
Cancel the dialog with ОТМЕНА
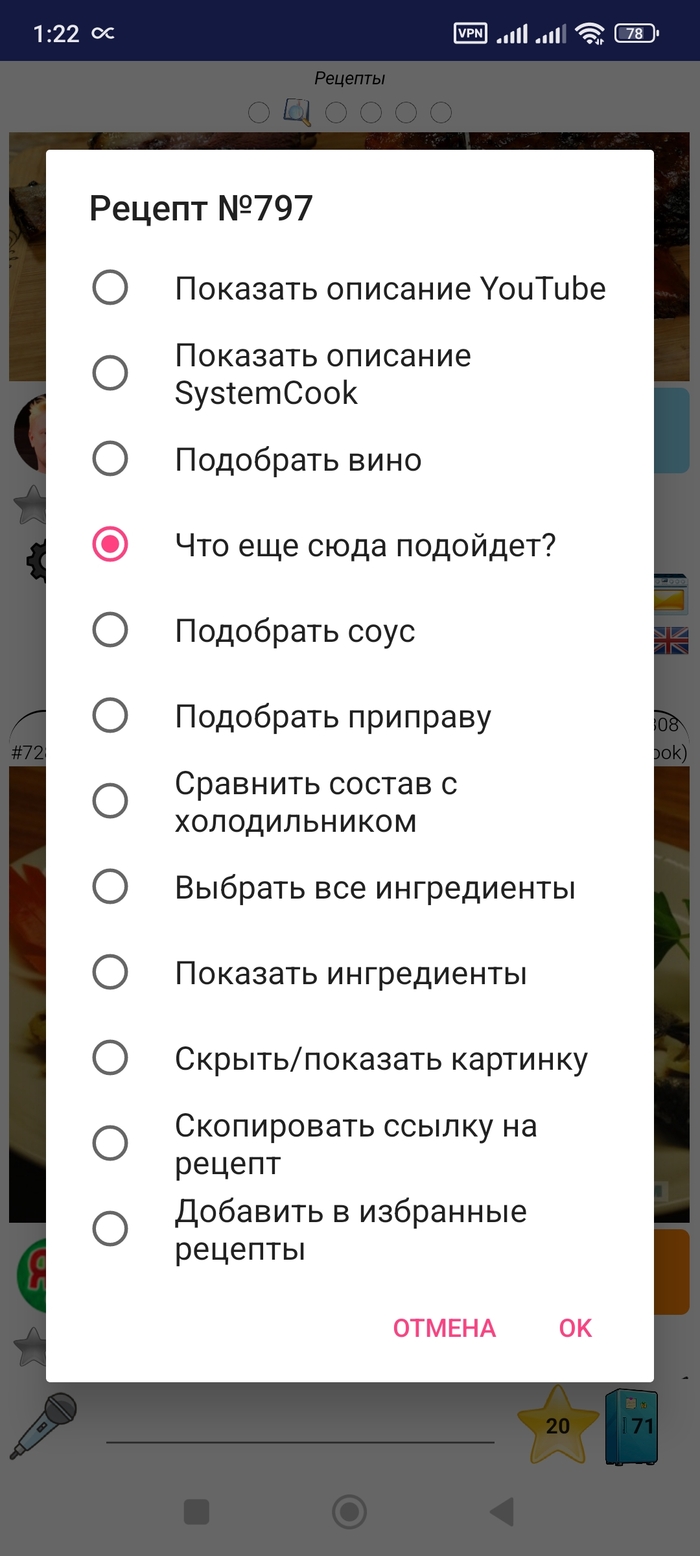[x=444, y=1328]
